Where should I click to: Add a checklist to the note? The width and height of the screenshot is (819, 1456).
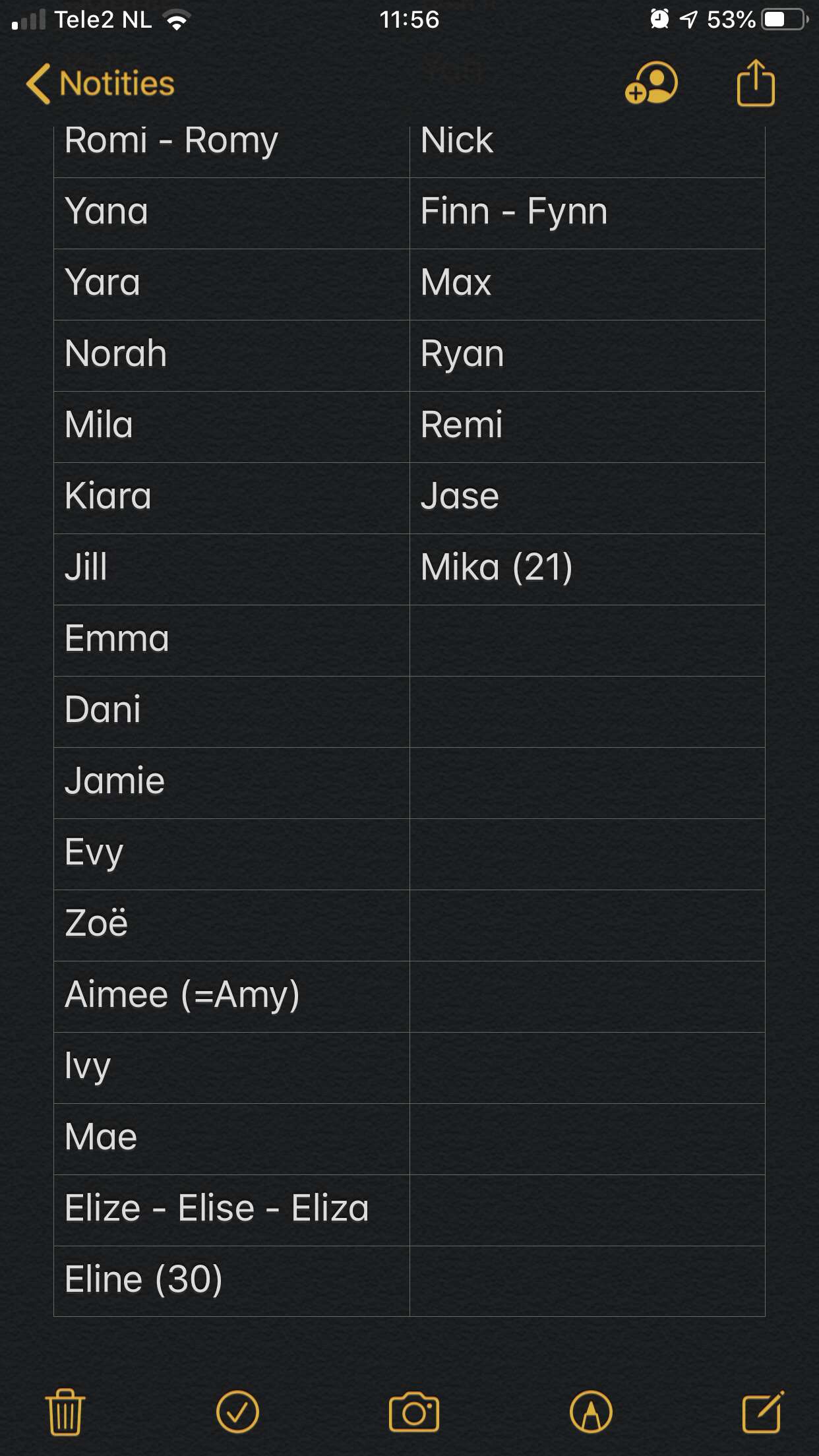click(237, 1412)
